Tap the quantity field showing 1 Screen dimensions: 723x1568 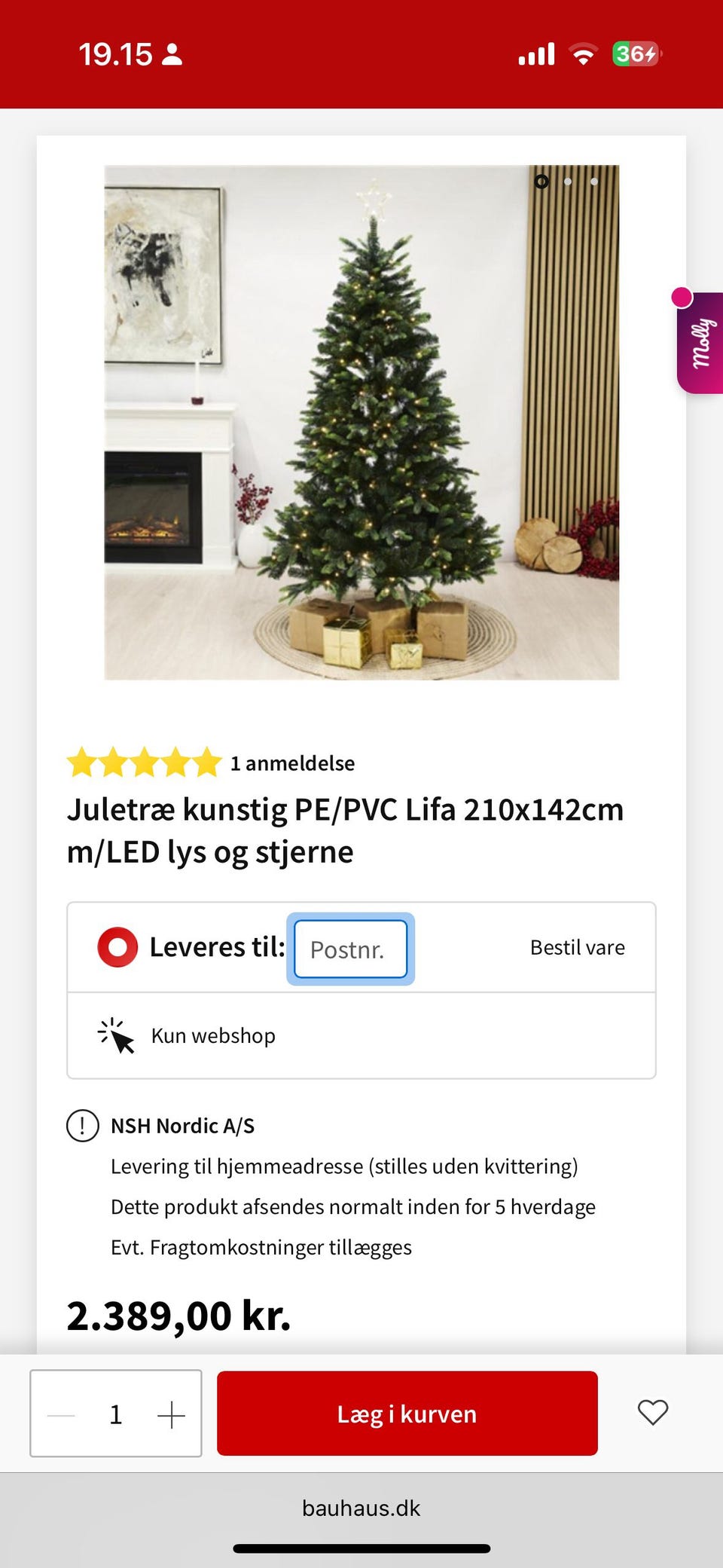pyautogui.click(x=116, y=1413)
